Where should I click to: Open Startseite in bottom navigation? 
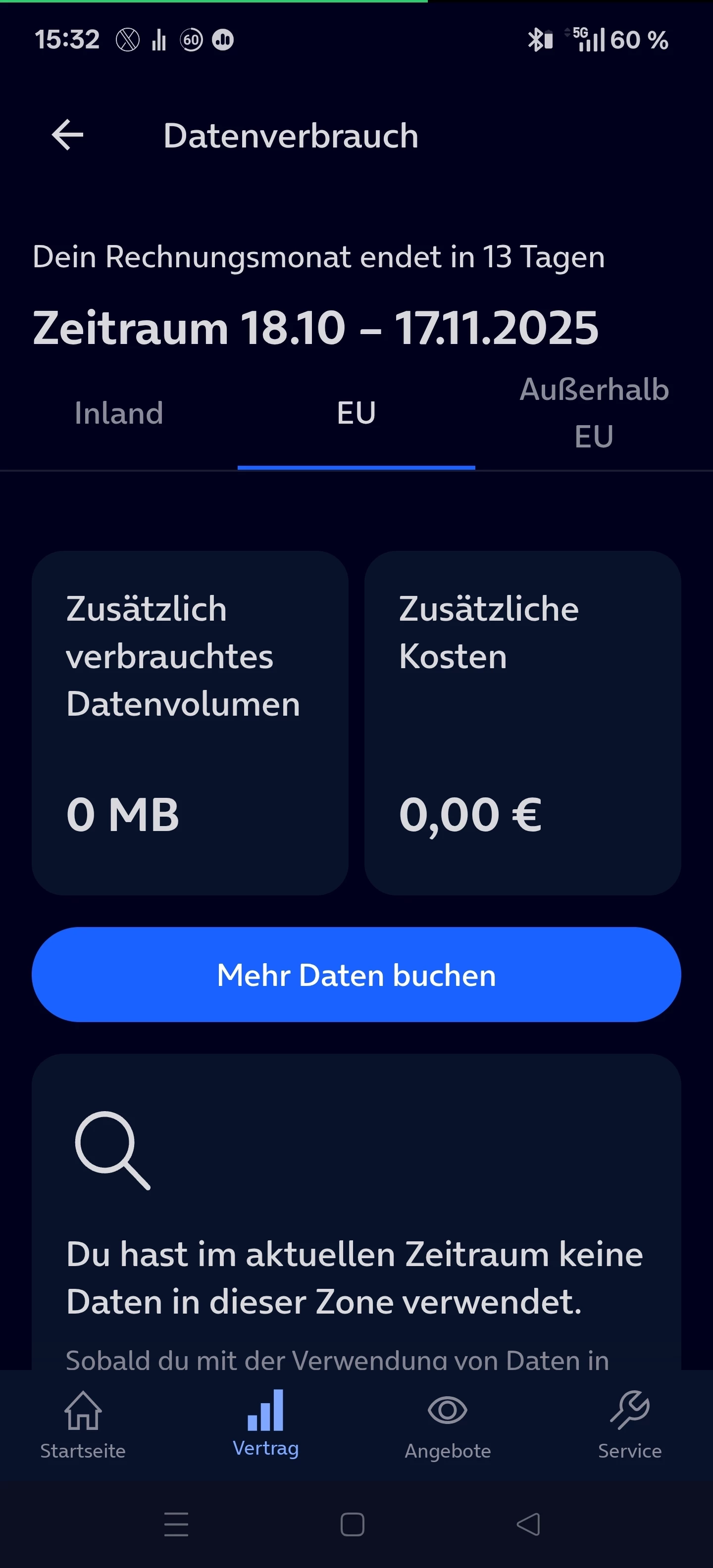(x=83, y=1424)
